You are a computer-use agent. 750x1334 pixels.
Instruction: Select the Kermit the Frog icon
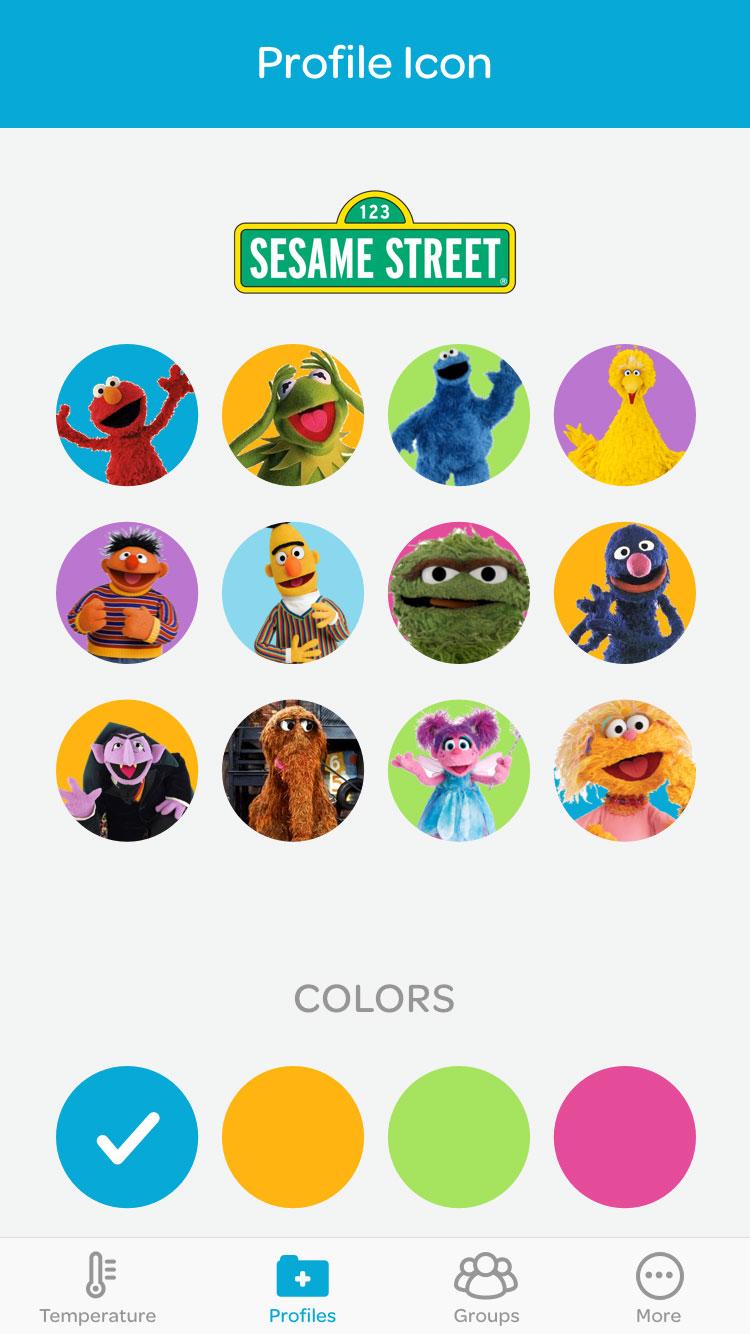[293, 415]
